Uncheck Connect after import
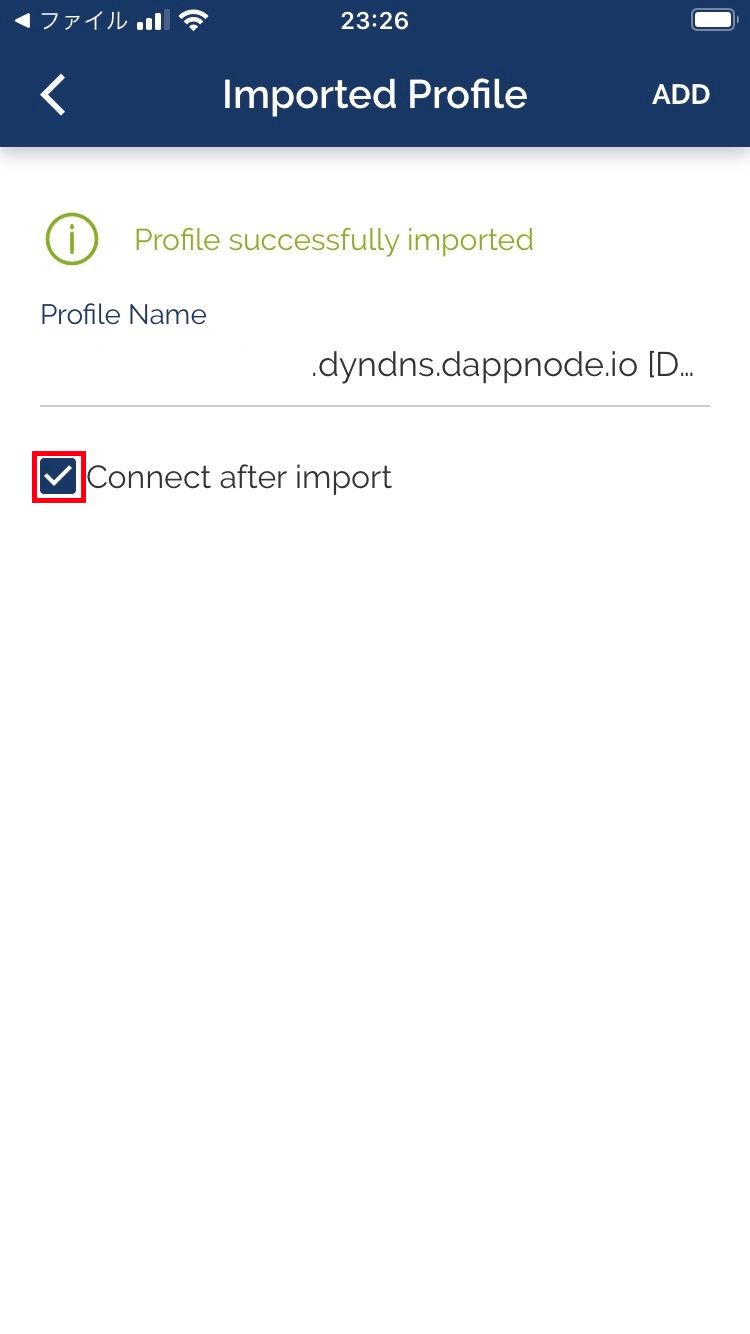This screenshot has height=1334, width=750. [59, 477]
